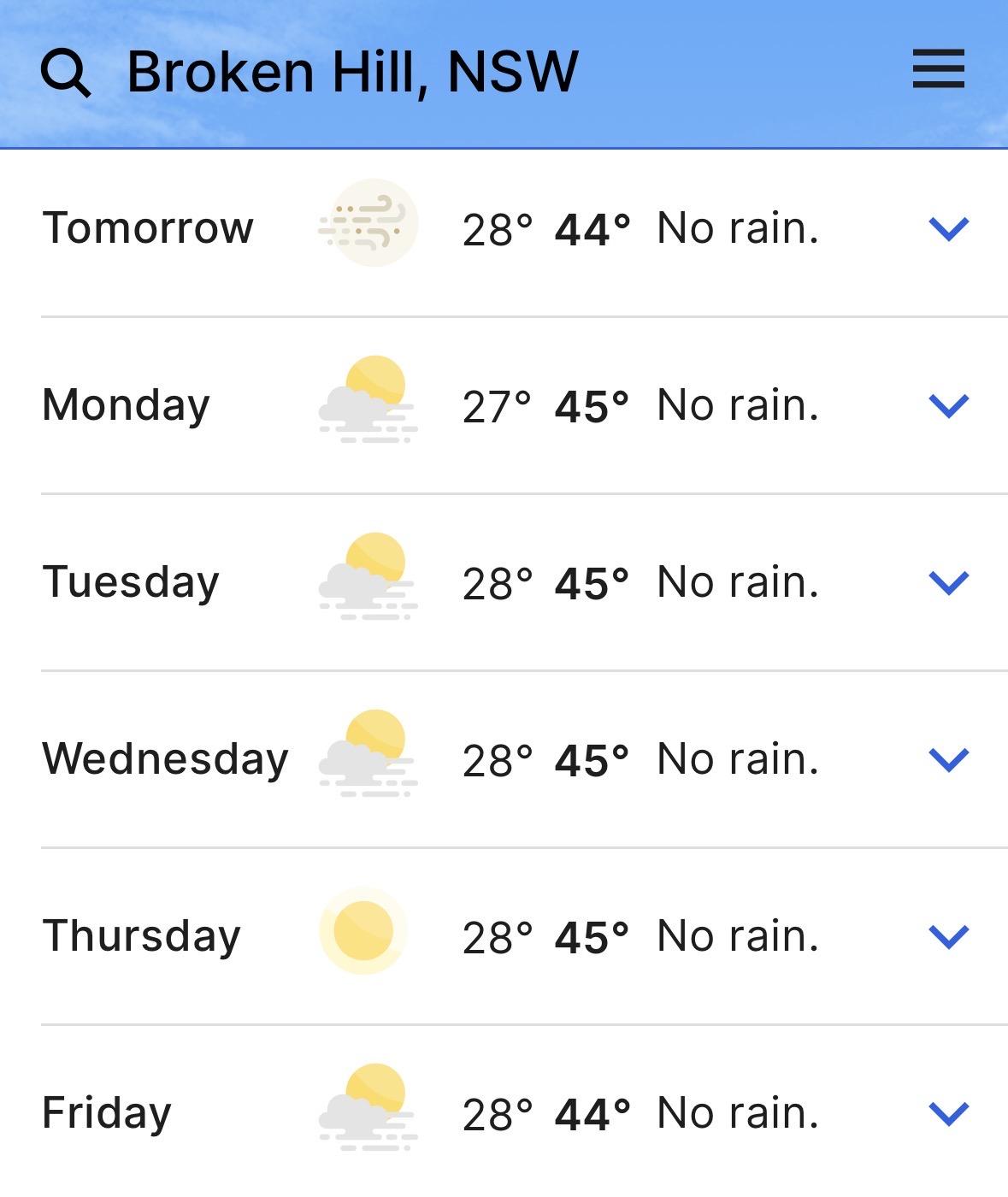Viewport: 1008px width, 1197px height.
Task: Open the hamburger menu
Action: click(x=938, y=69)
